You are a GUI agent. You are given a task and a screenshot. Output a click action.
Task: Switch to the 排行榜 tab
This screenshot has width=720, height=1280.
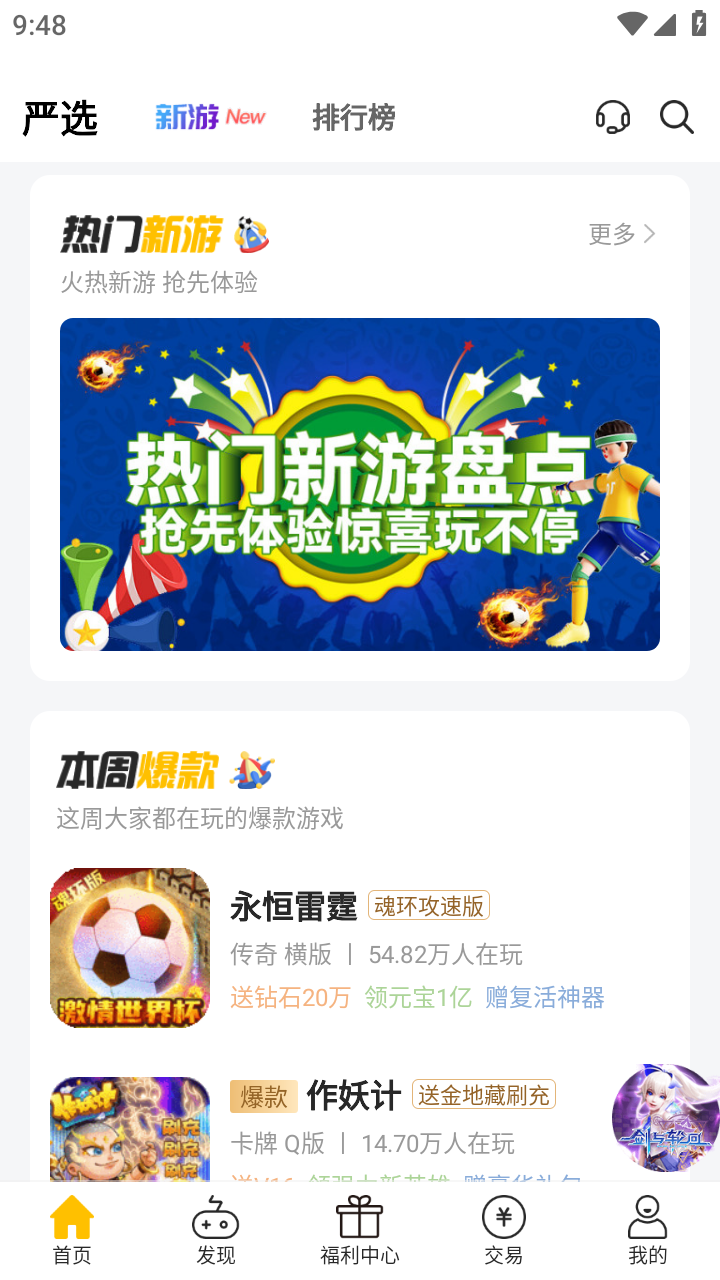354,117
